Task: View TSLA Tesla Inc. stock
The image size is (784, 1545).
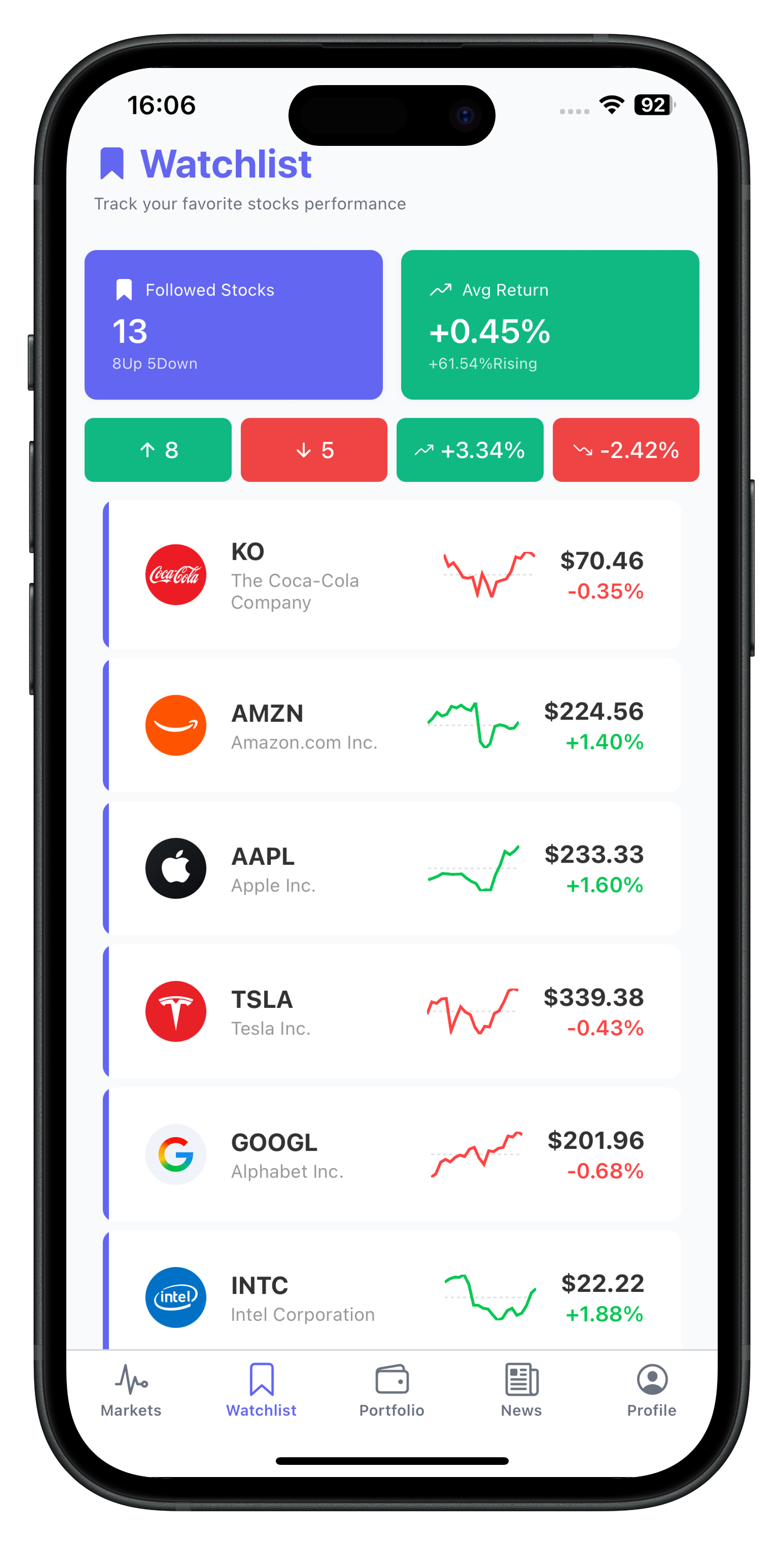Action: click(392, 1012)
